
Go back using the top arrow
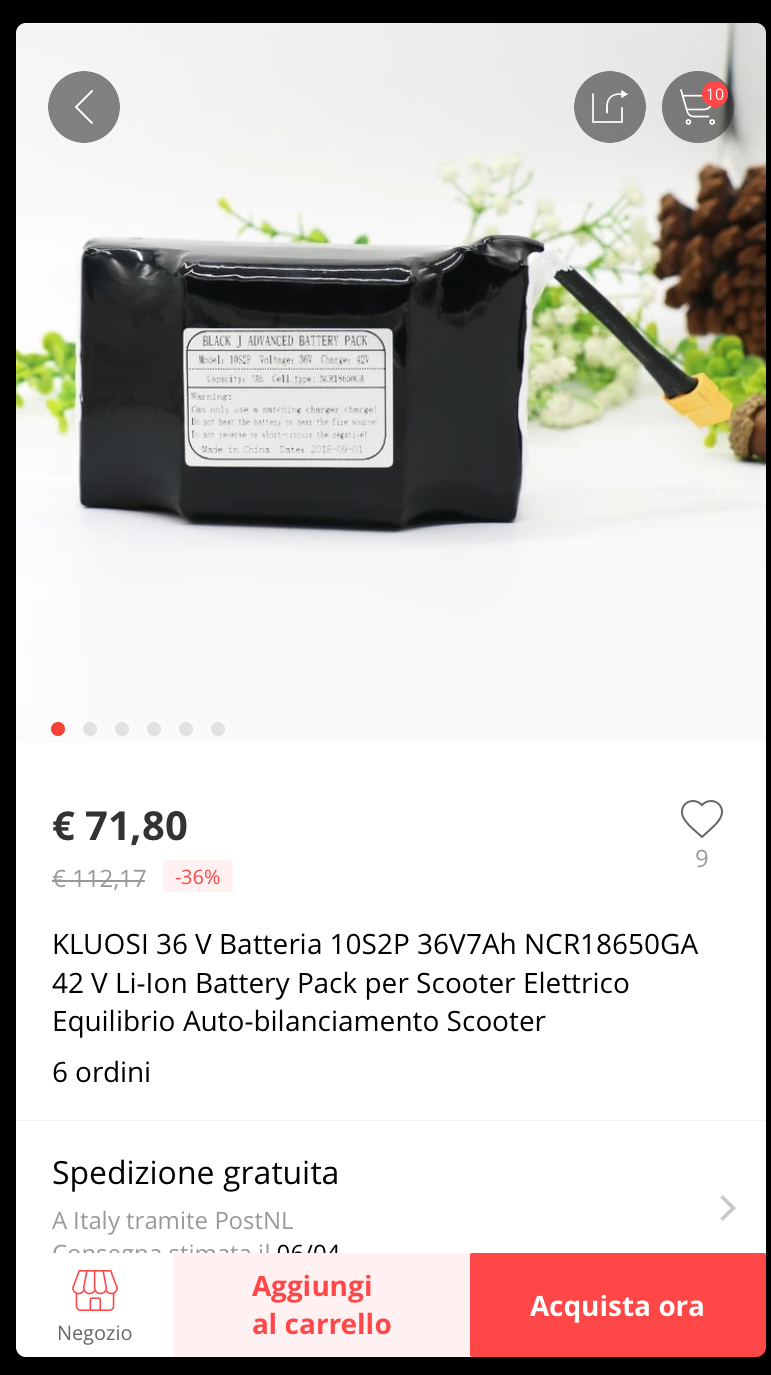84,107
